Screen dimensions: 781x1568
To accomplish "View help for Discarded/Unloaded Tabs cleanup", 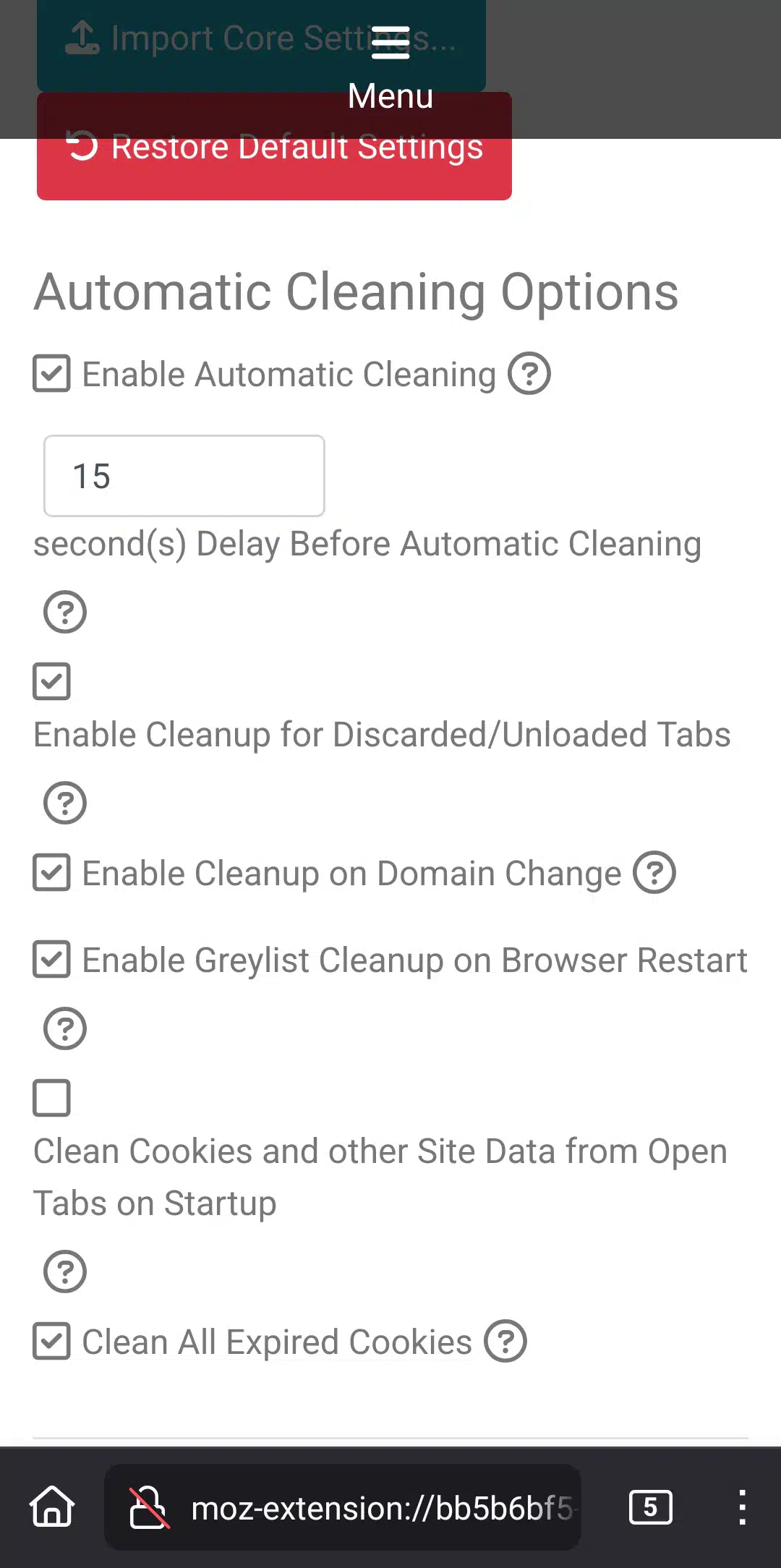I will point(65,803).
